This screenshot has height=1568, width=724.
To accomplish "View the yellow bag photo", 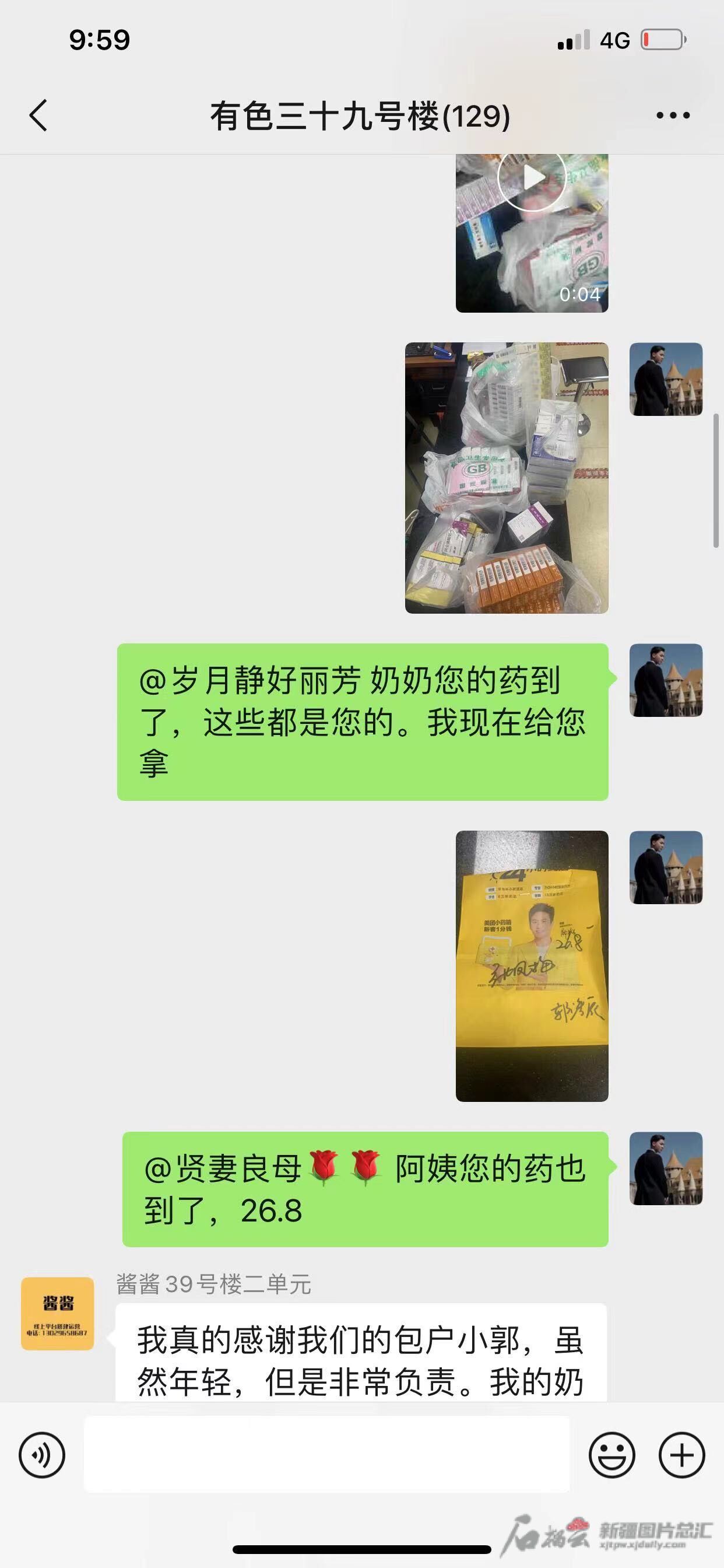I will [532, 966].
